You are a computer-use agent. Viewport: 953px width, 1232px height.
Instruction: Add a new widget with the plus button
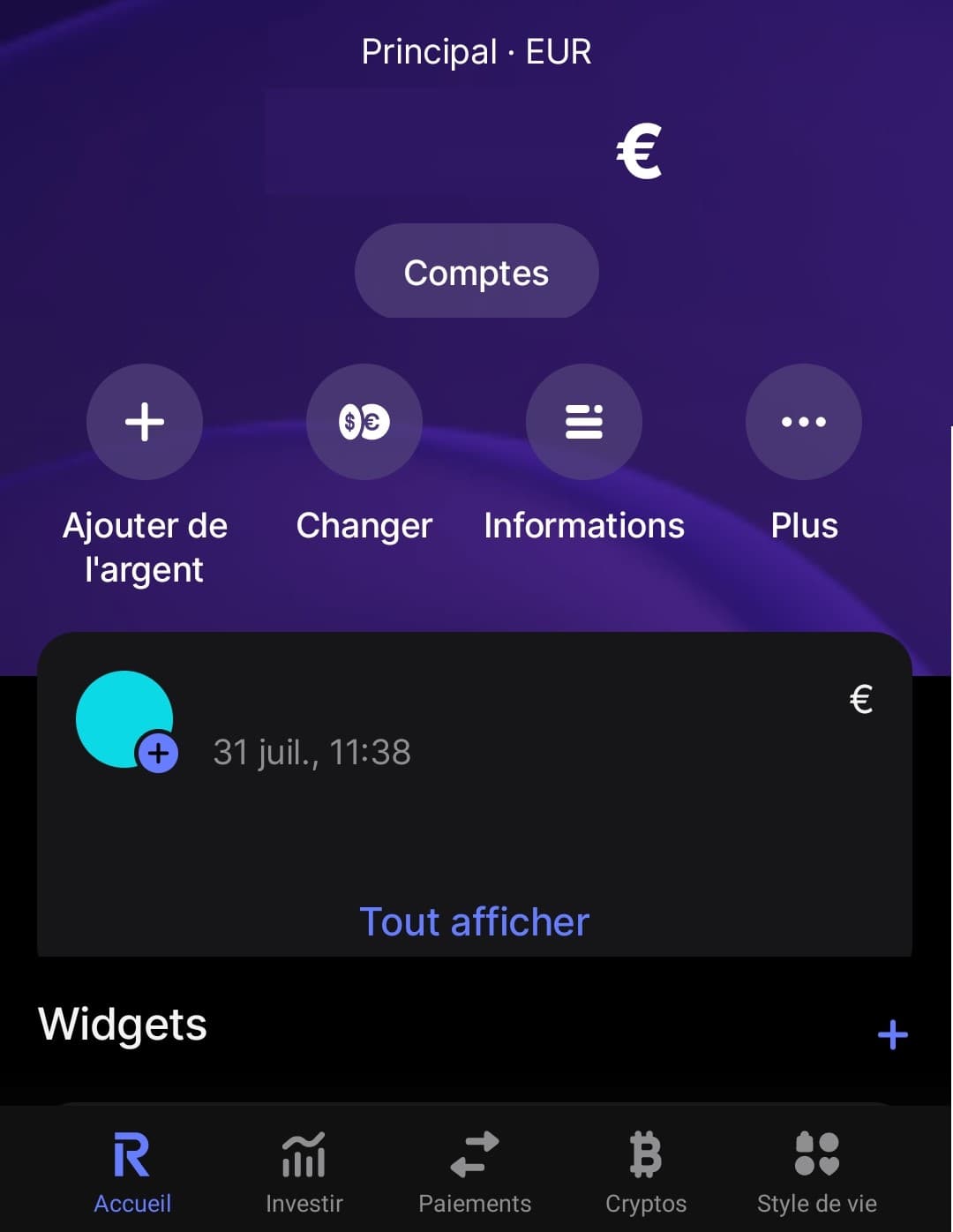[893, 1033]
